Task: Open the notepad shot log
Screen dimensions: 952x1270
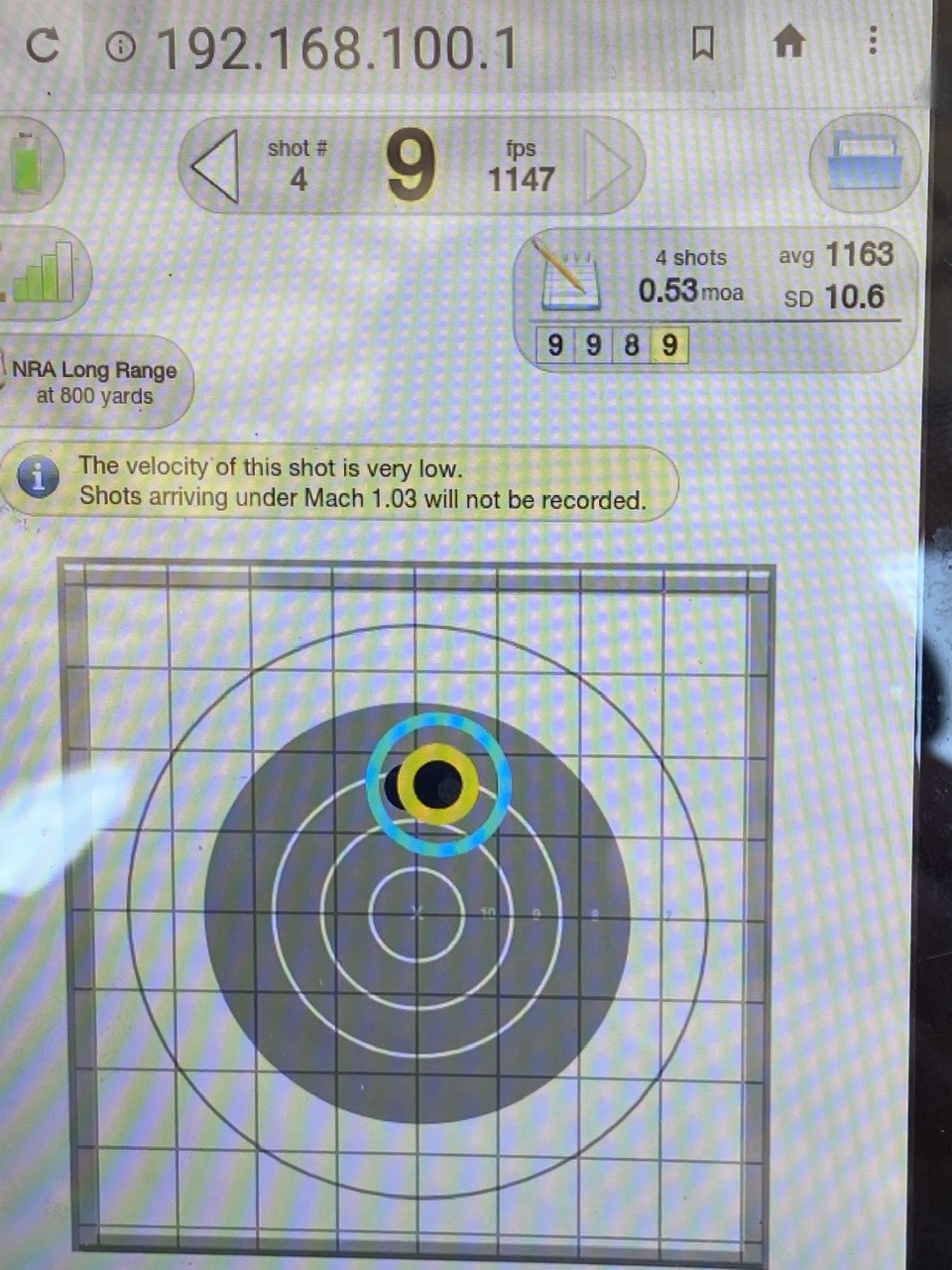Action: coord(566,275)
